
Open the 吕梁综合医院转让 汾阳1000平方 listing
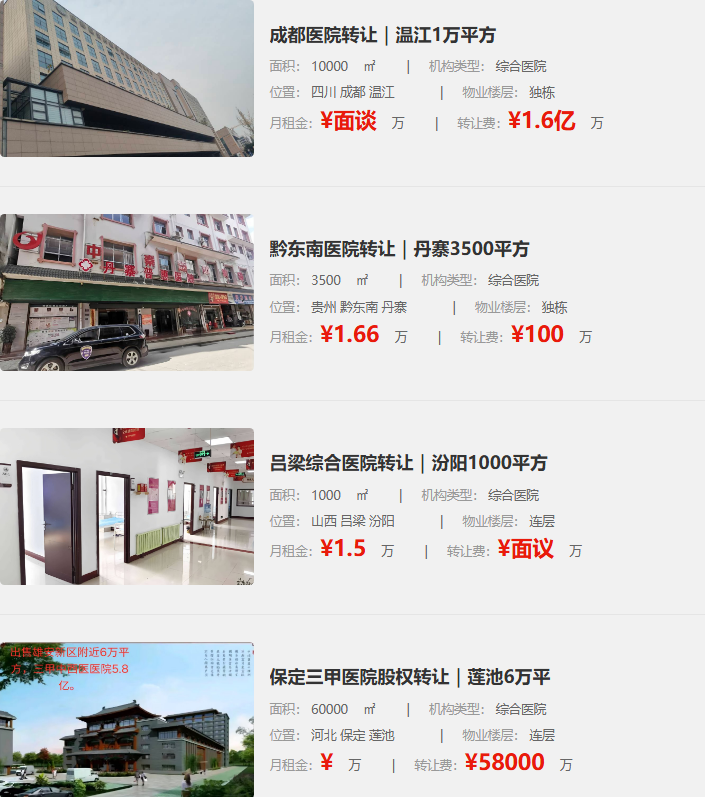408,463
